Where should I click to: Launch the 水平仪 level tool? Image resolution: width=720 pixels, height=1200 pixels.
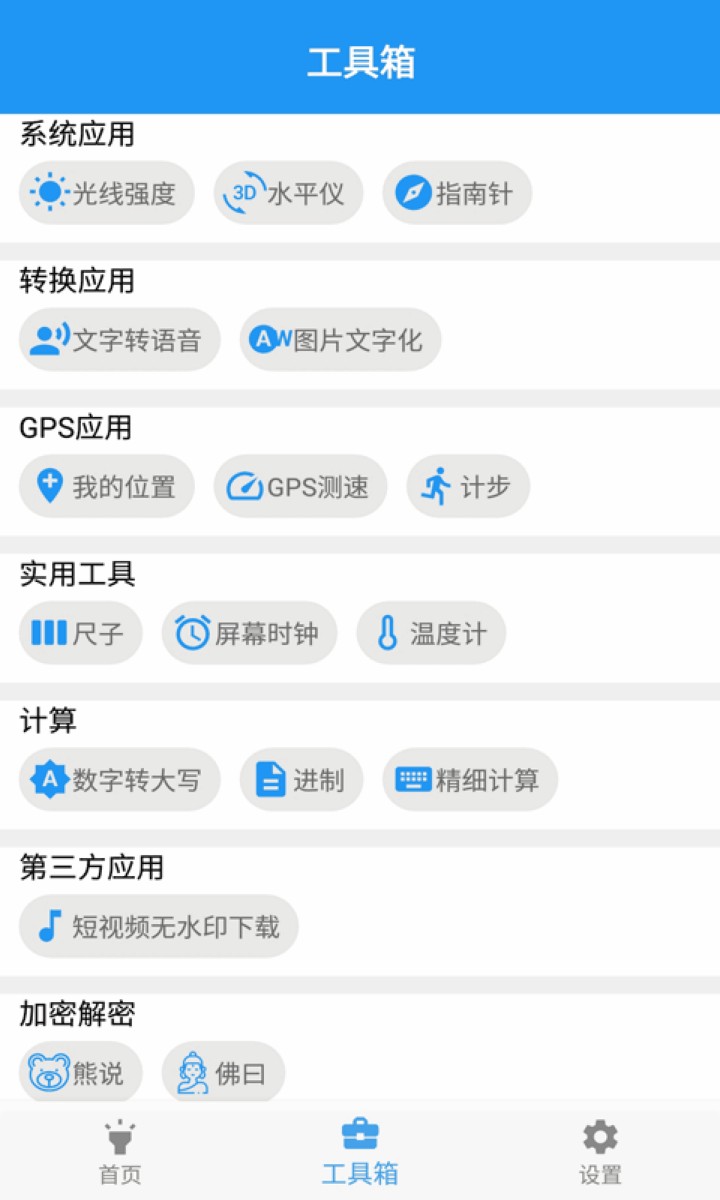287,193
